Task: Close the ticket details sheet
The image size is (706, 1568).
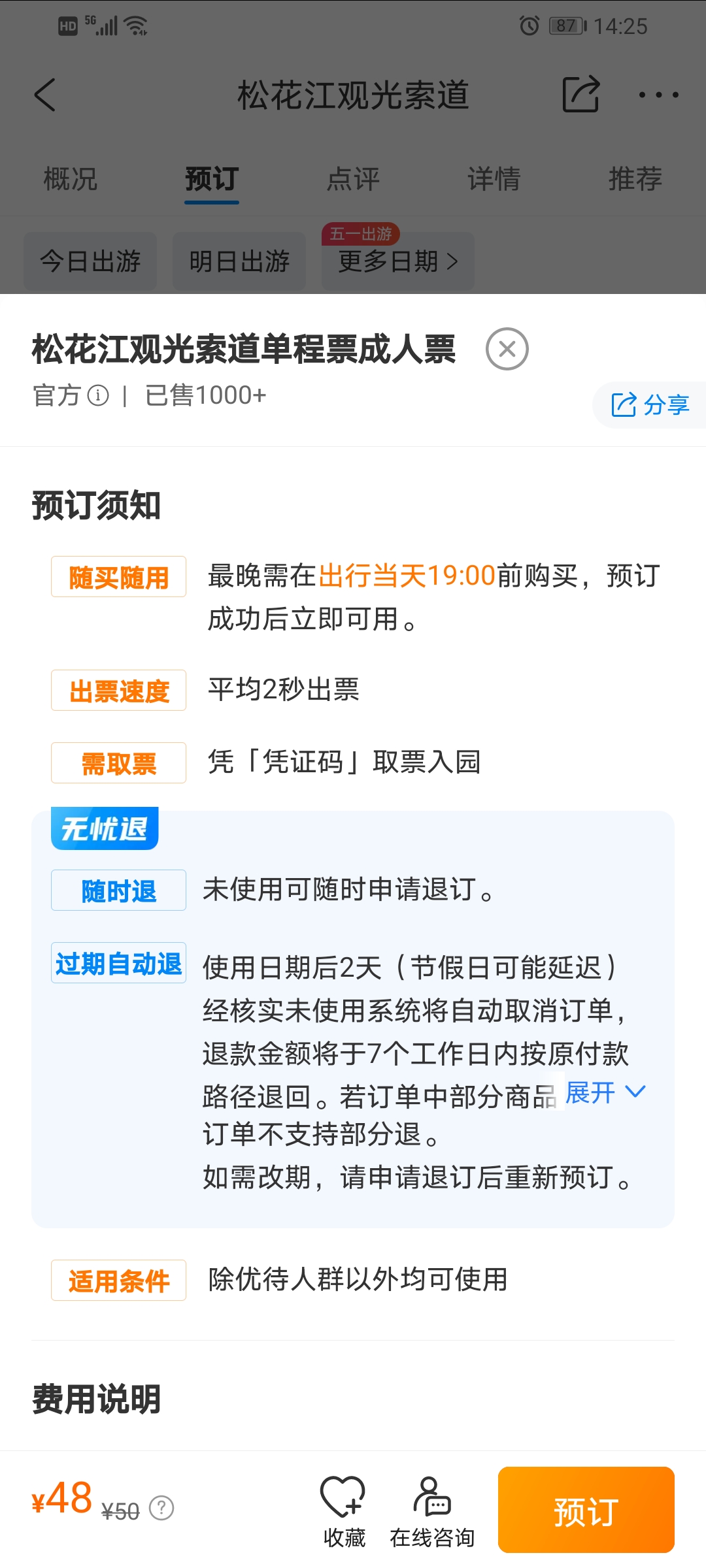Action: tap(507, 349)
